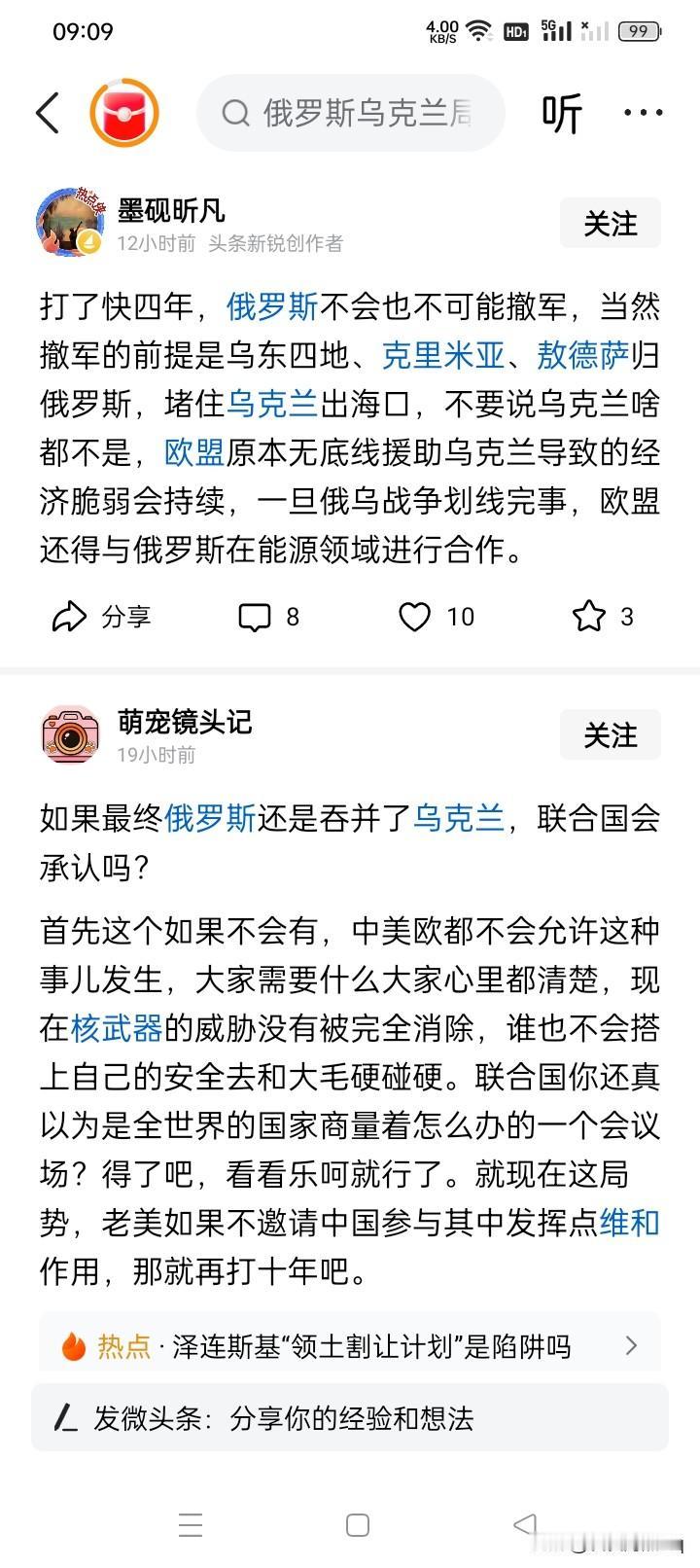This screenshot has height=1568, width=700.
Task: Follow 墨砚昕凡 via the 关注 button
Action: click(610, 223)
